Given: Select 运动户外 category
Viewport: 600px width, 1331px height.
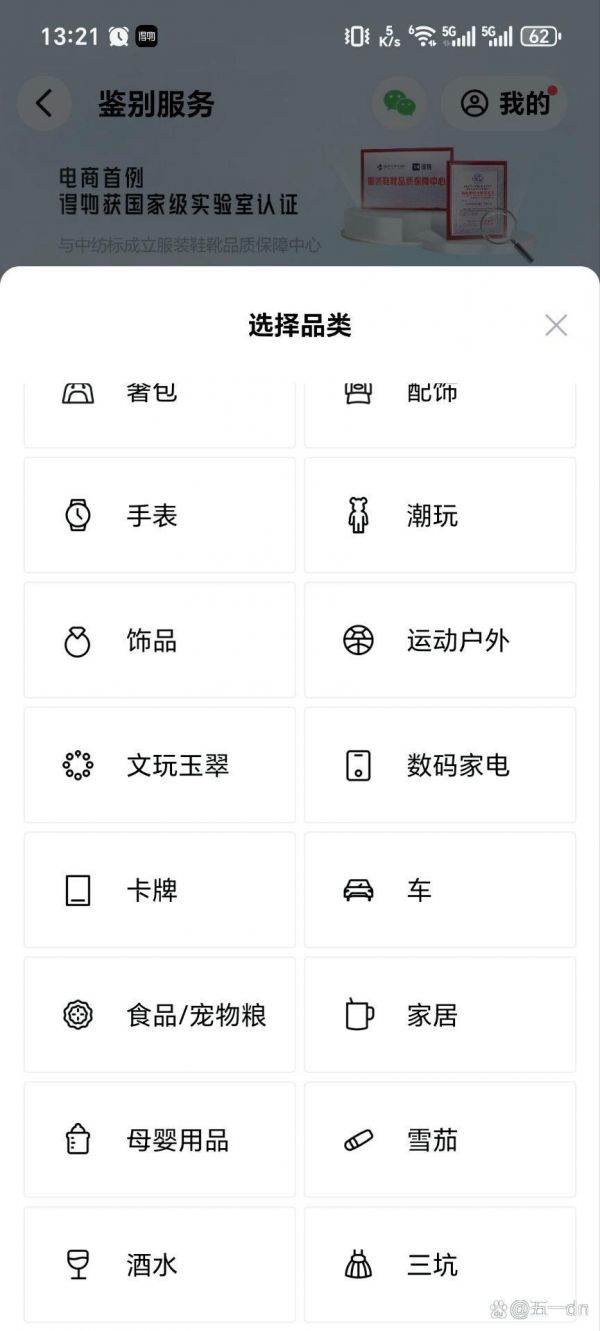Looking at the screenshot, I should click(440, 640).
